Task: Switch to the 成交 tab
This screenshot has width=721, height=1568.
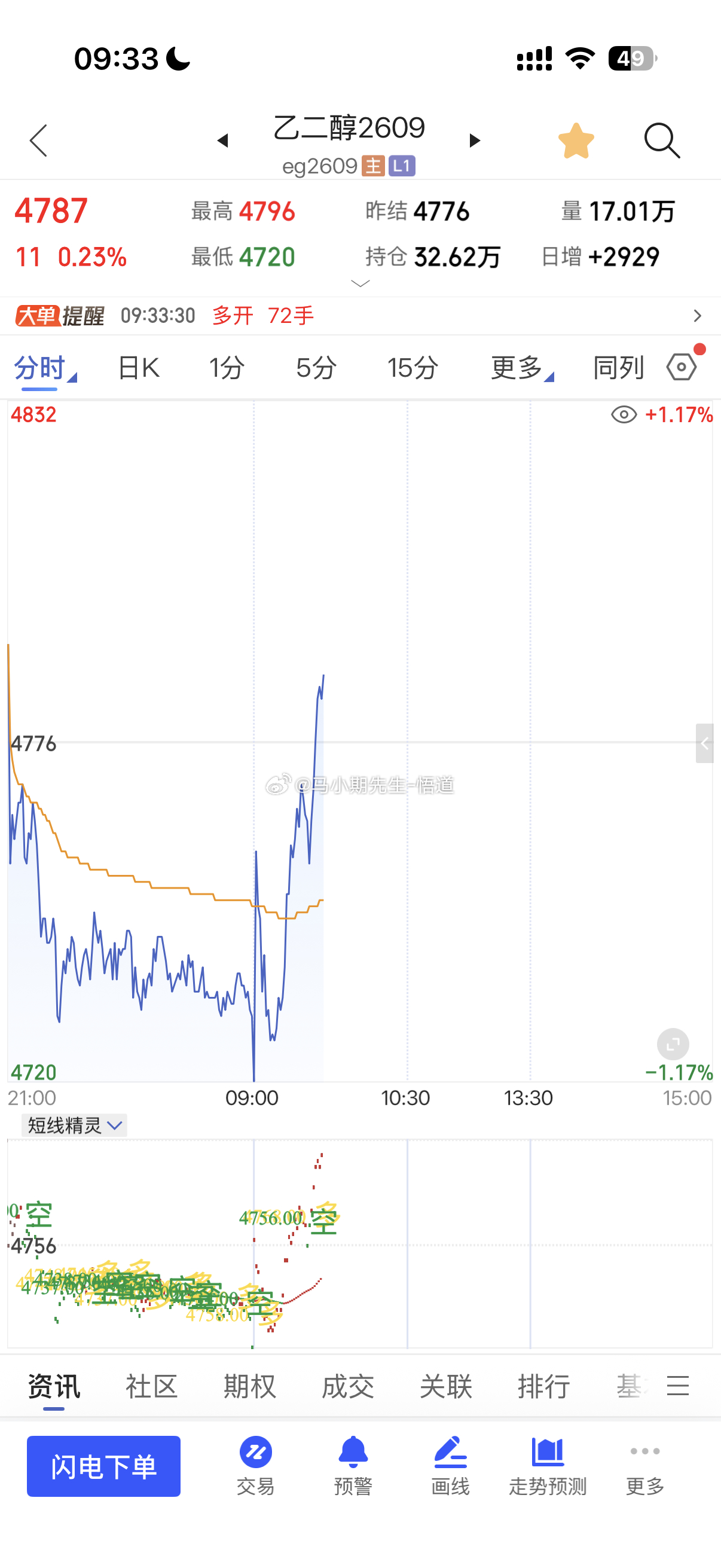Action: pyautogui.click(x=347, y=1386)
